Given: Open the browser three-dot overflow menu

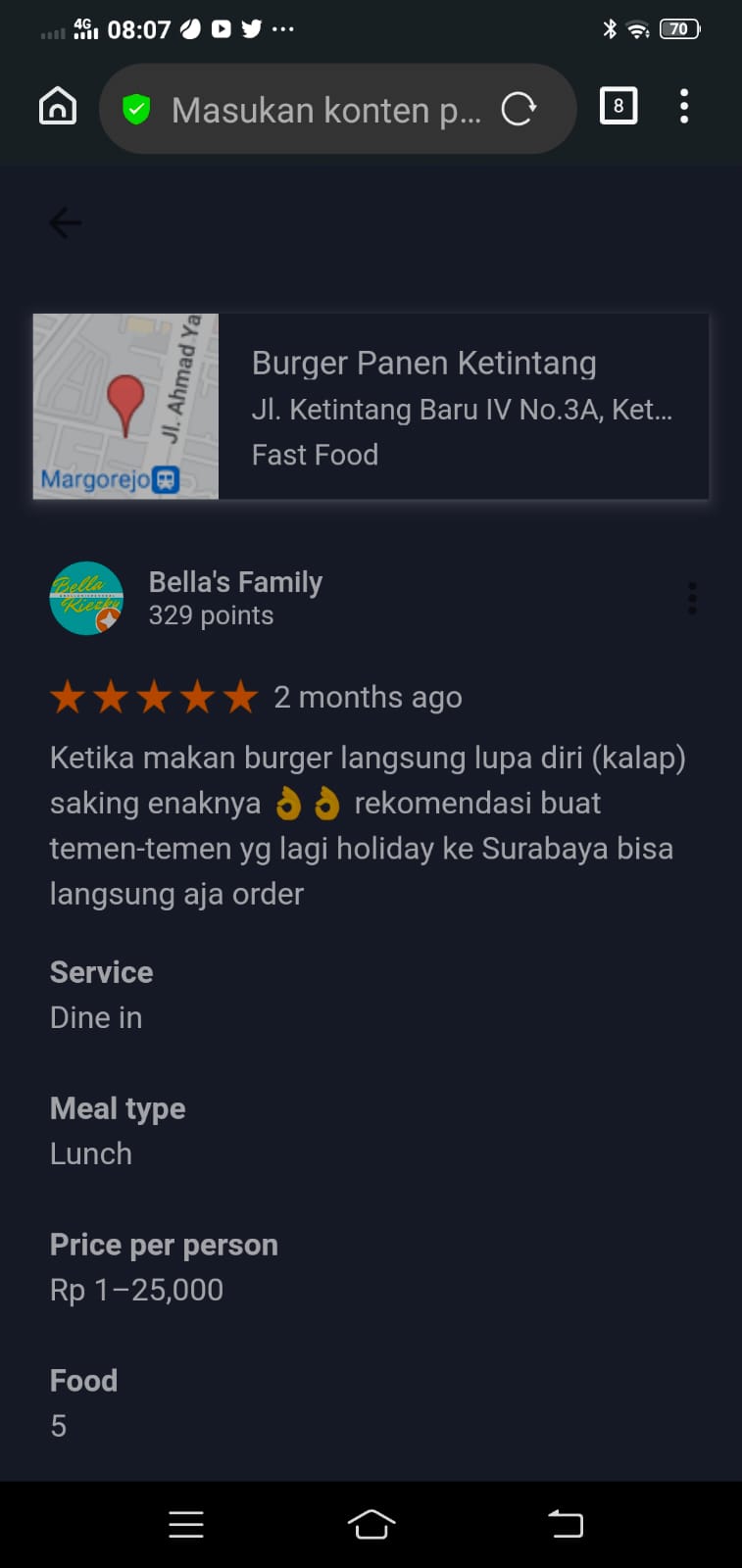Looking at the screenshot, I should coord(684,107).
